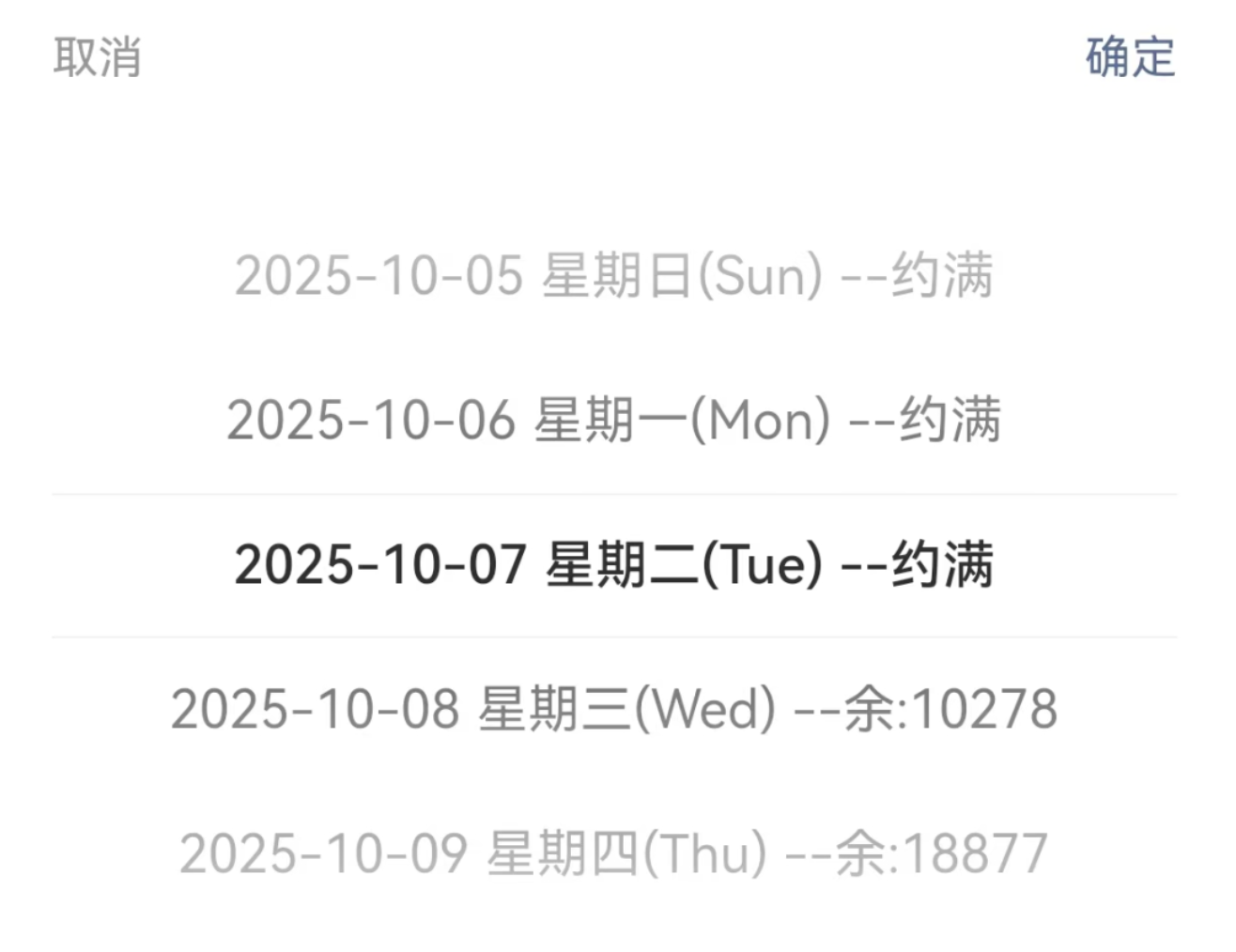Select 2025-10-05 星期日 (Sun) option

(x=614, y=276)
